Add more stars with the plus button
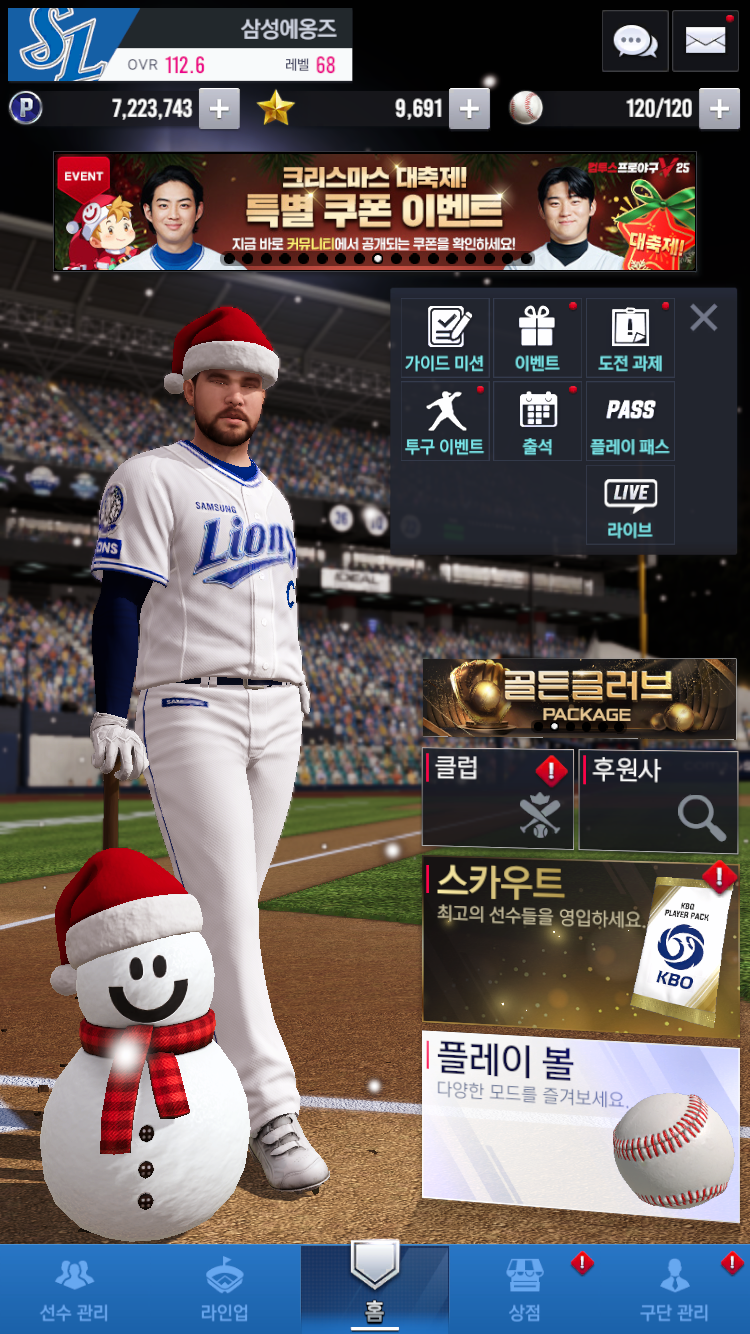Viewport: 750px width, 1334px height. tap(469, 109)
